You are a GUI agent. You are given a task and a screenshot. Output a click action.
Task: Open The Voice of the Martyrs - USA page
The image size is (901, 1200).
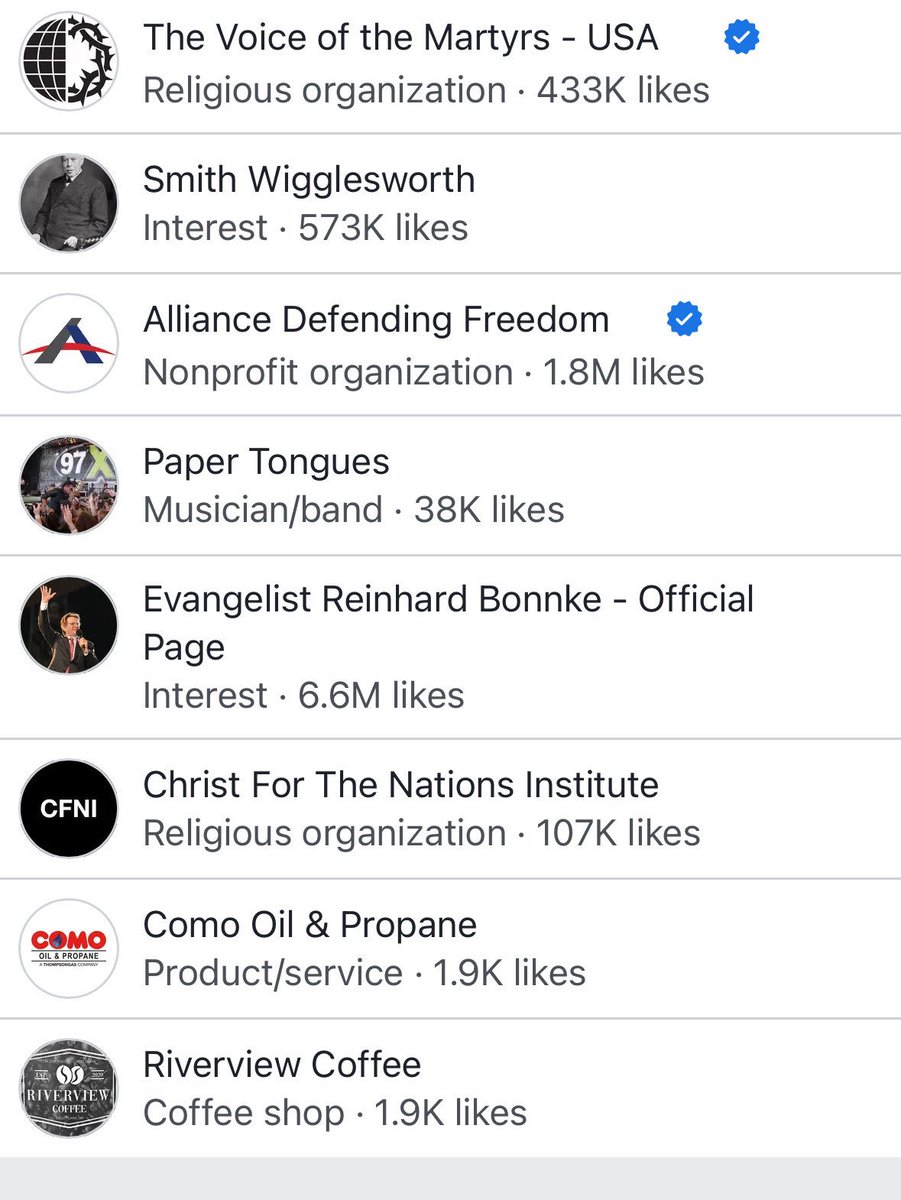click(400, 38)
